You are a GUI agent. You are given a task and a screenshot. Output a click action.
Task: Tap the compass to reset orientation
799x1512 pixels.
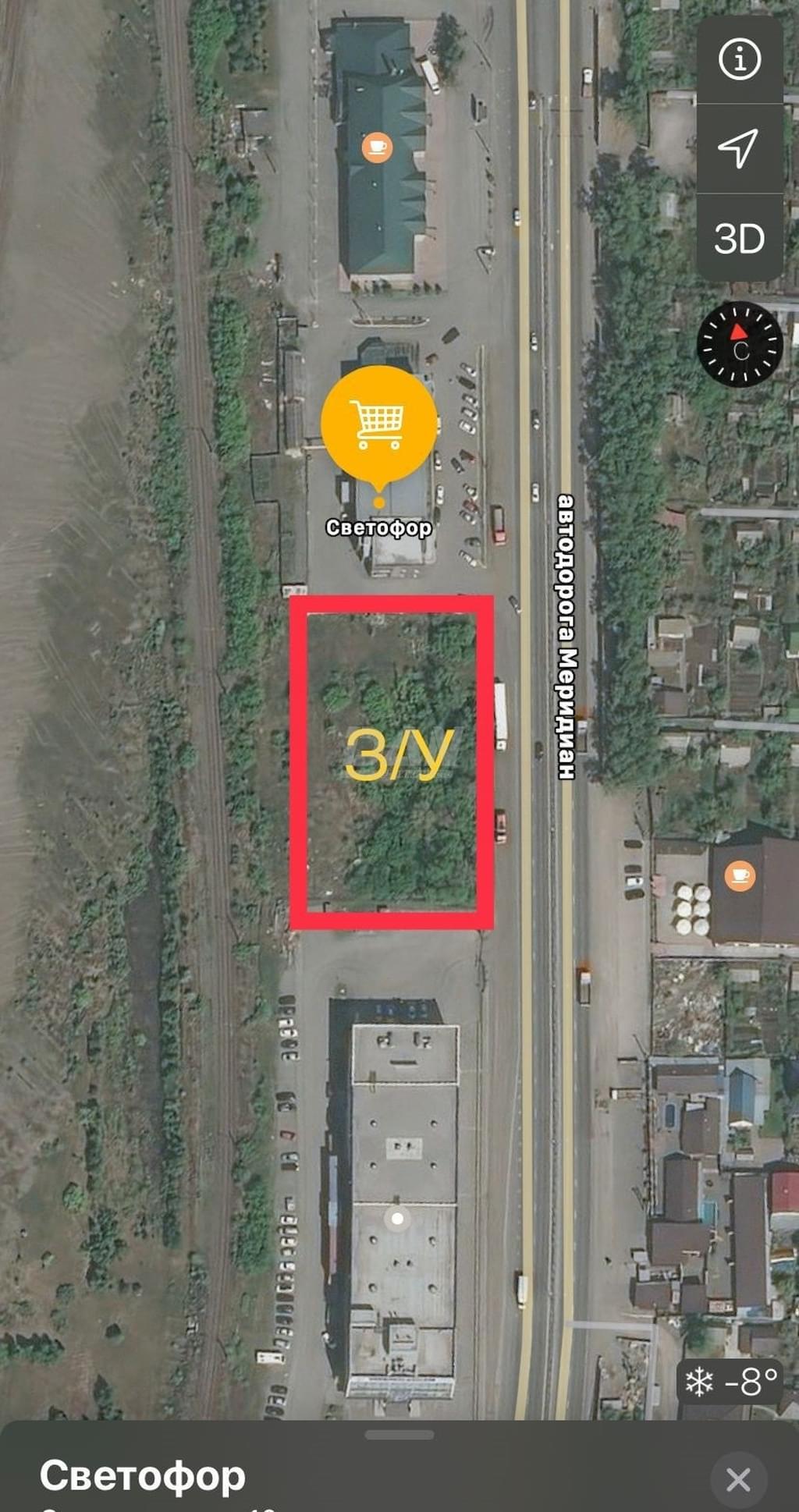(x=740, y=344)
